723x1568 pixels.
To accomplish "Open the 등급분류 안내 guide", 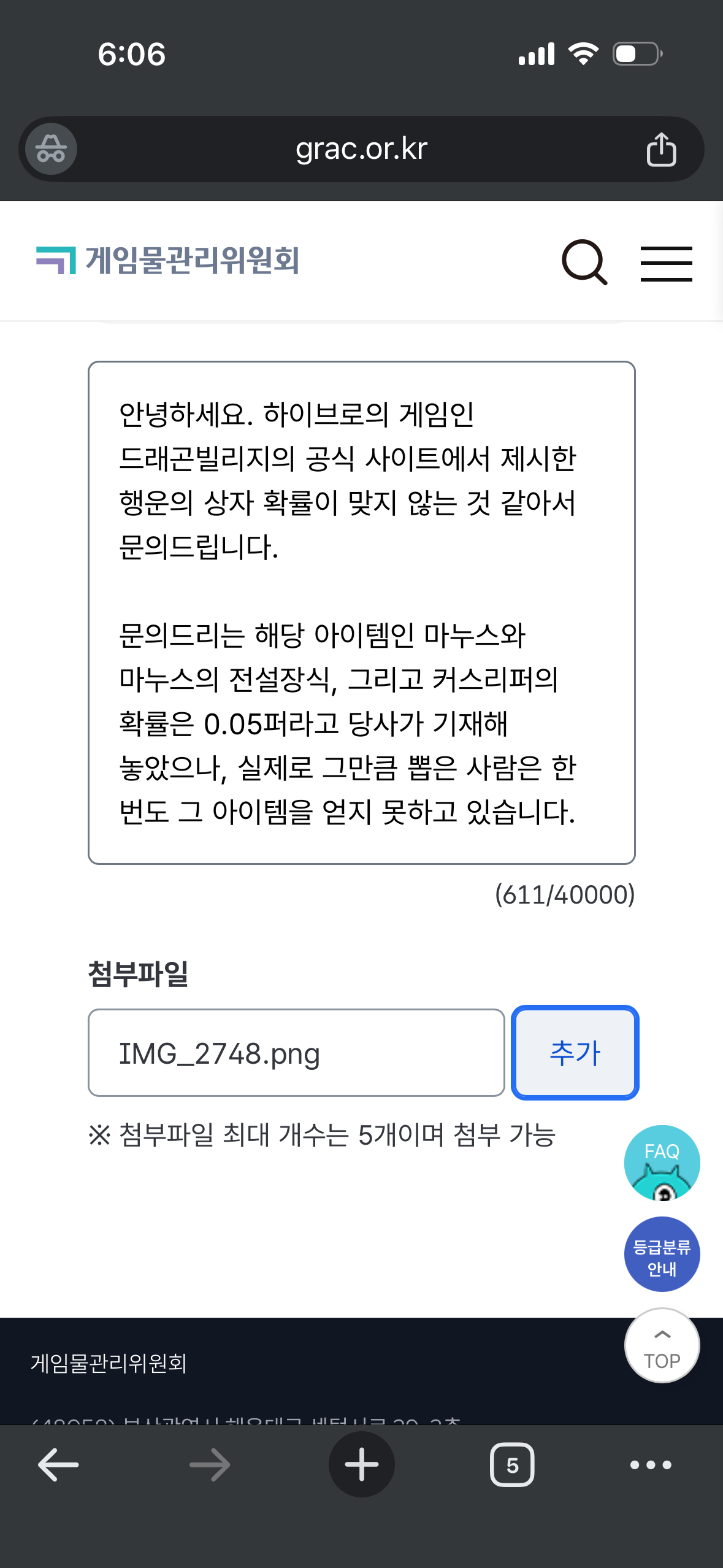I will coord(662,1254).
